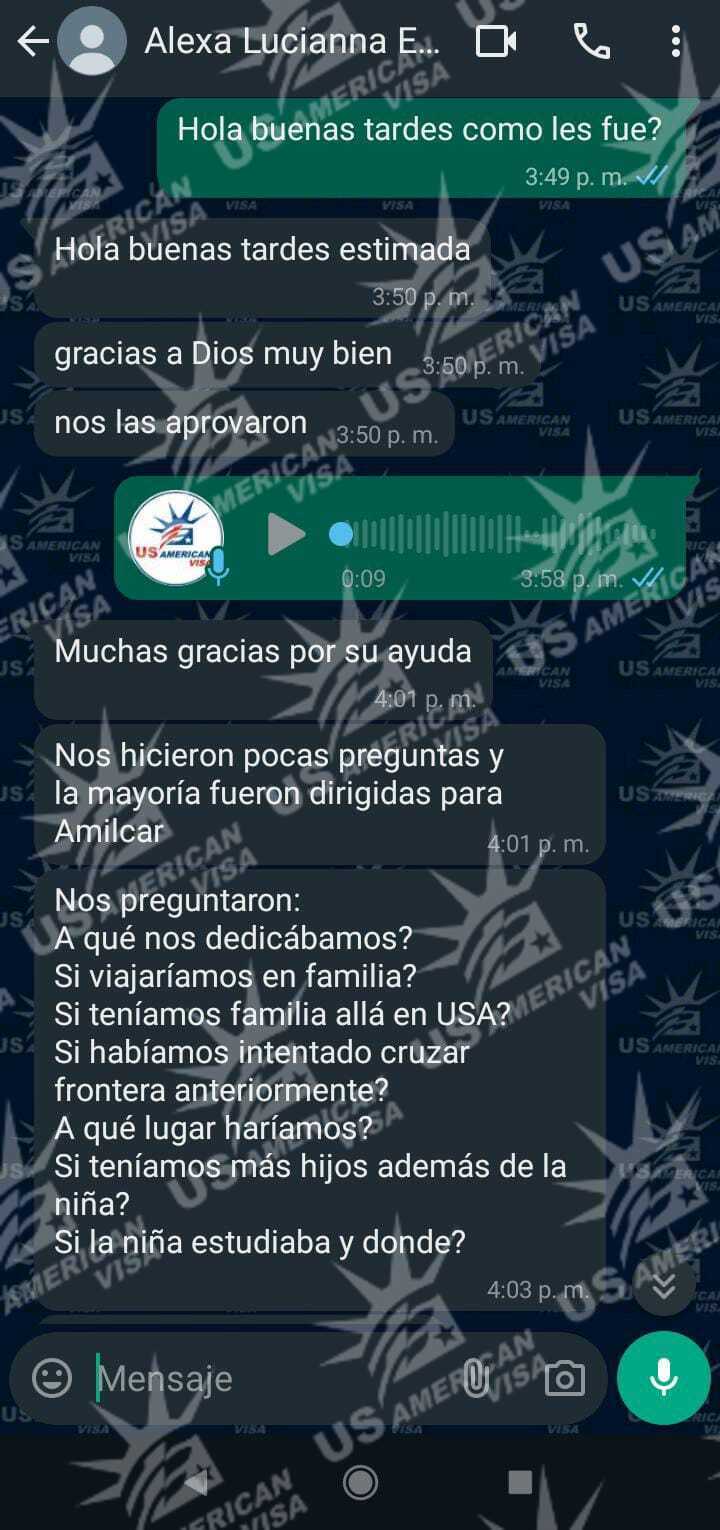Screen dimensions: 720x1530
Task: Start a video call with Alexa
Action: click(496, 42)
